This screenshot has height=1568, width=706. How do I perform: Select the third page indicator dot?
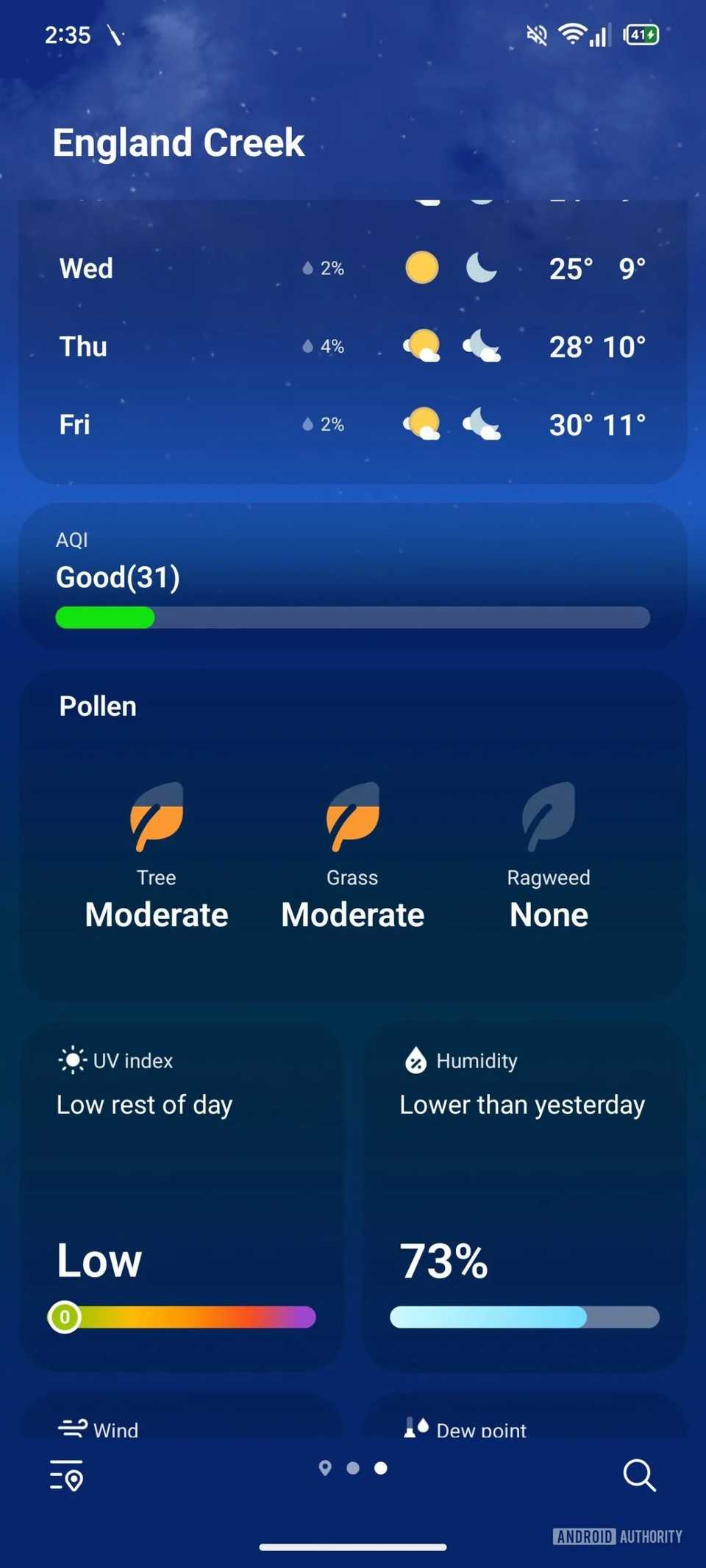[x=380, y=1469]
